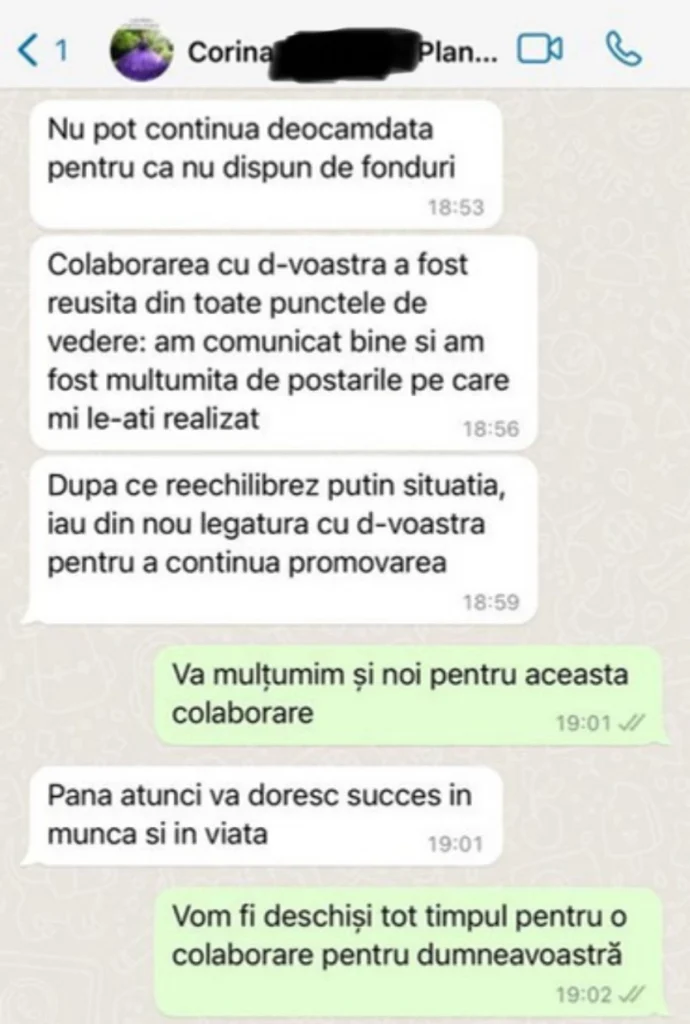This screenshot has width=690, height=1024.
Task: Open Corina's profile picture
Action: tap(141, 52)
